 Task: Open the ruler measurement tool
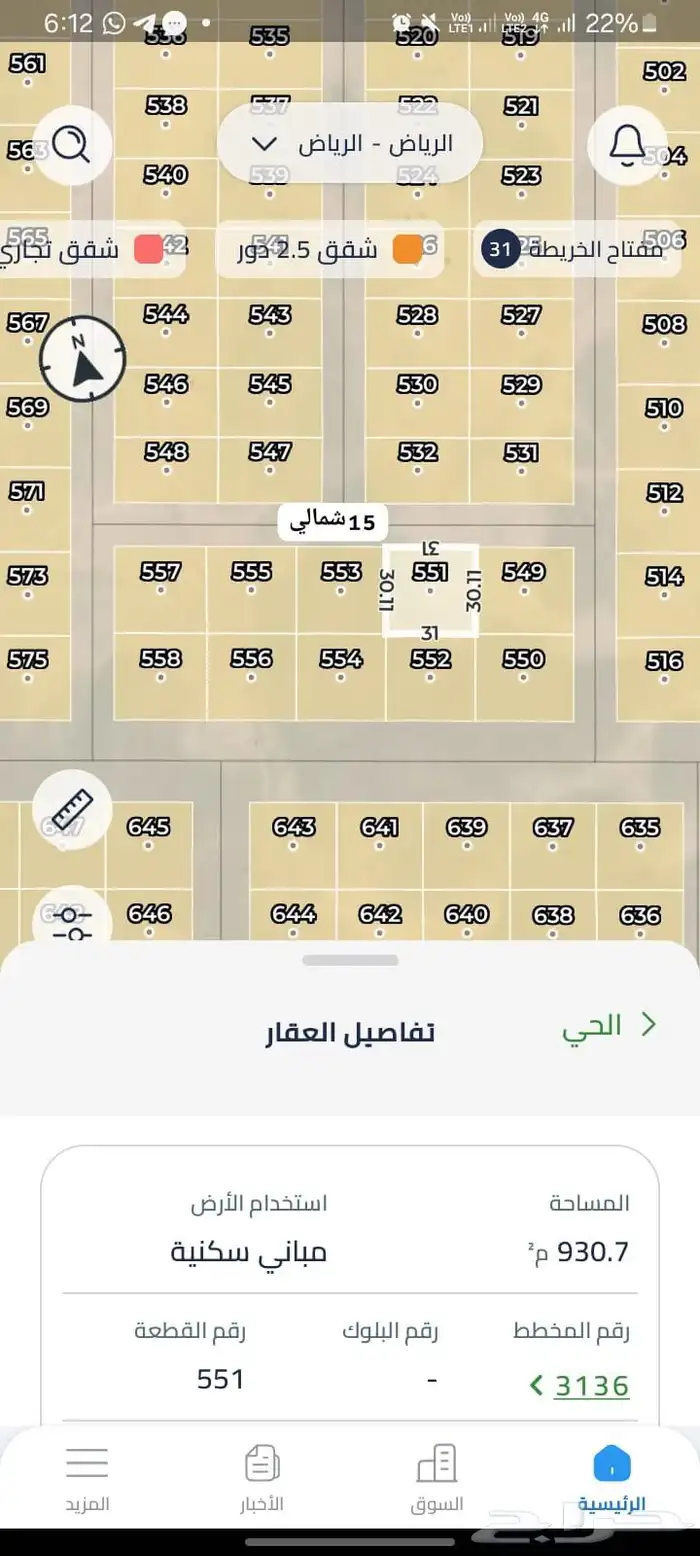[x=72, y=809]
